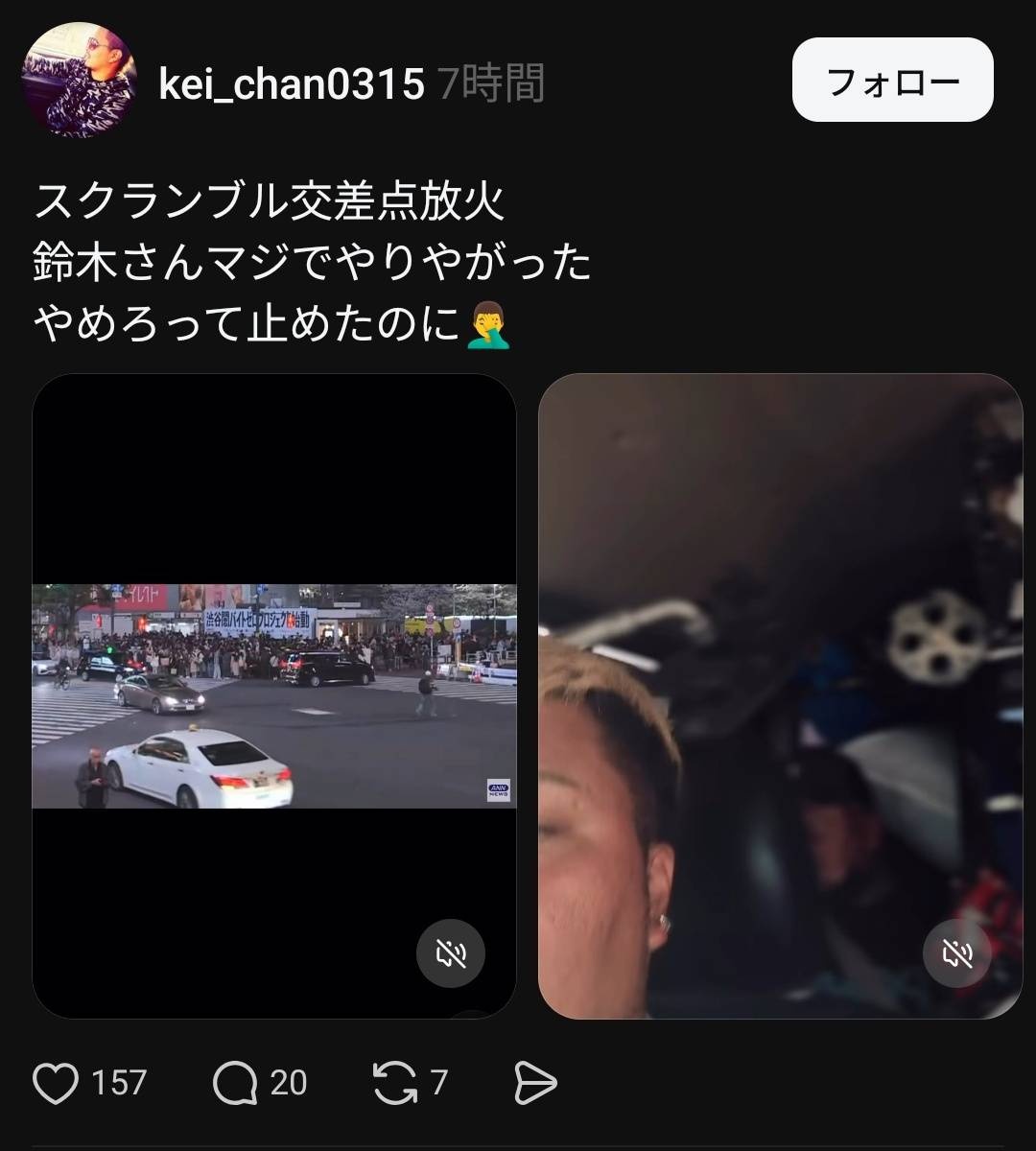This screenshot has height=1151, width=1036.
Task: Follow kei_chan0315 with the フォロー button
Action: pyautogui.click(x=892, y=81)
